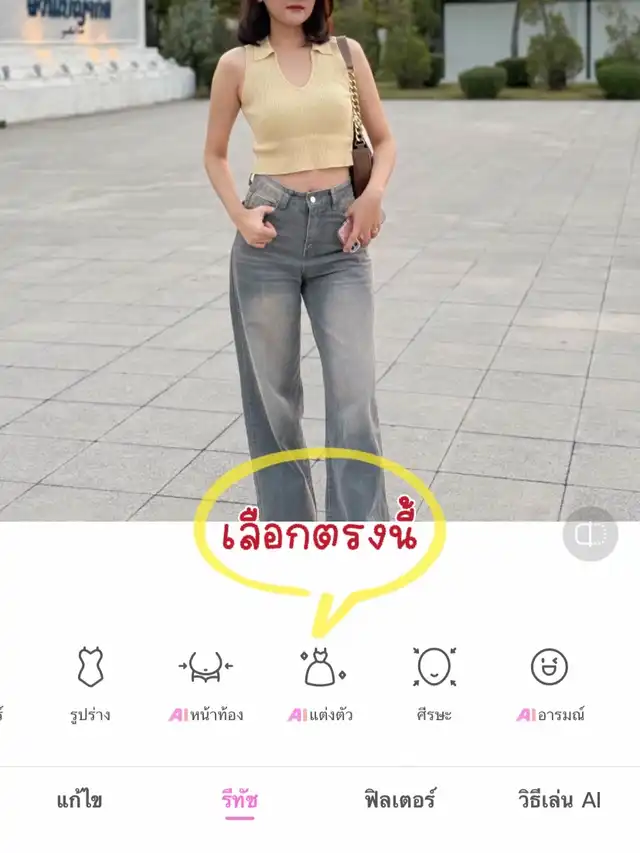This screenshot has width=640, height=853.
Task: Open the ฟิลเตอร์ tab
Action: click(399, 800)
